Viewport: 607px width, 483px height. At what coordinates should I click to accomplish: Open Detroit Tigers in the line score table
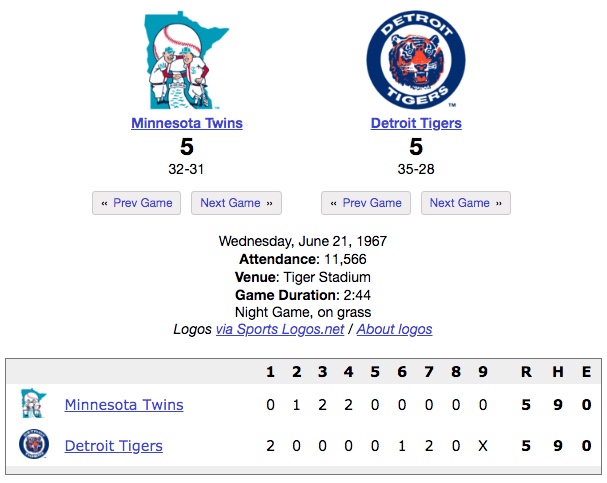[x=114, y=445]
